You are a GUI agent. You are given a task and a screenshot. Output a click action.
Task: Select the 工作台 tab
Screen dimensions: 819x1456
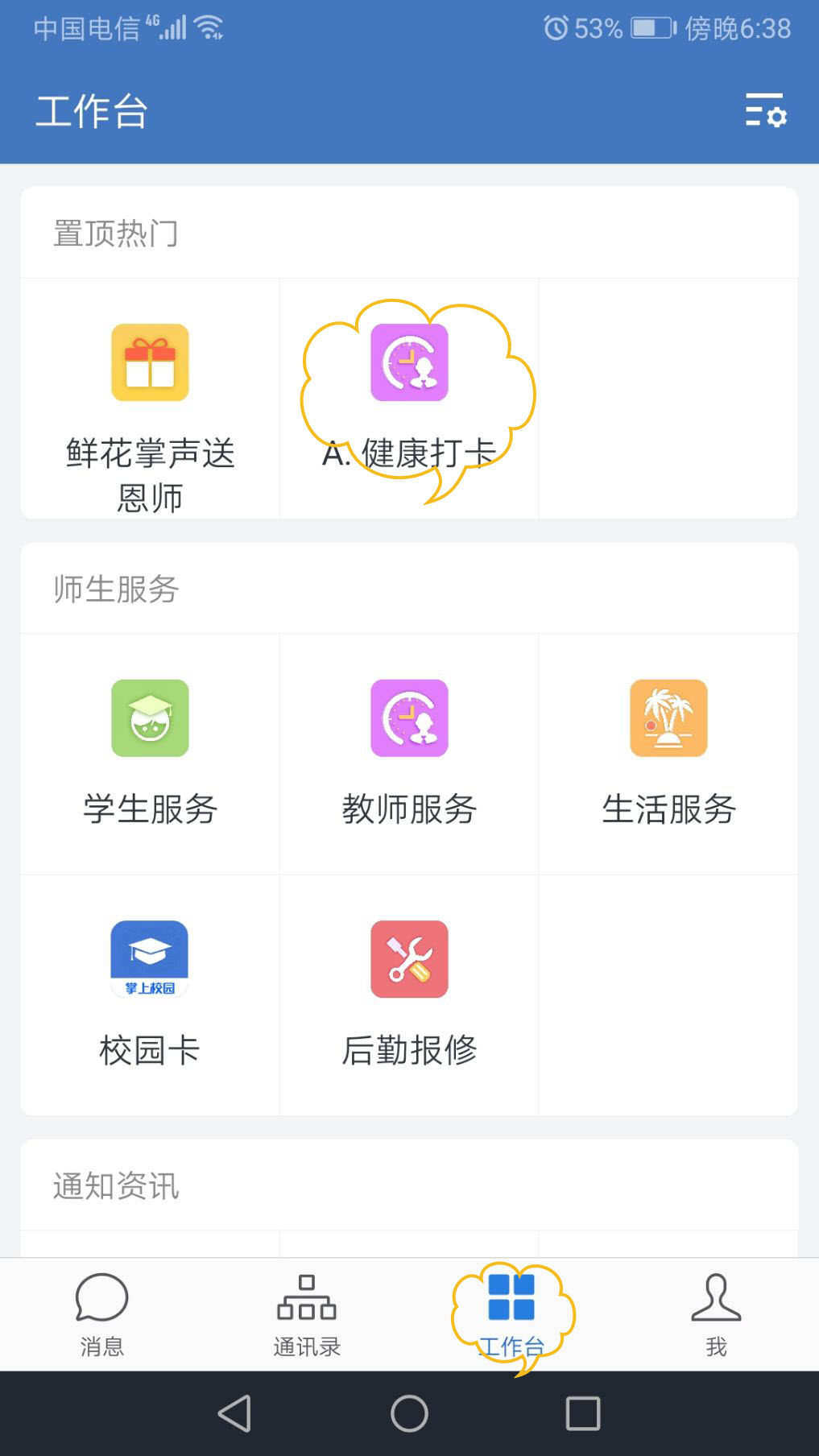511,1315
